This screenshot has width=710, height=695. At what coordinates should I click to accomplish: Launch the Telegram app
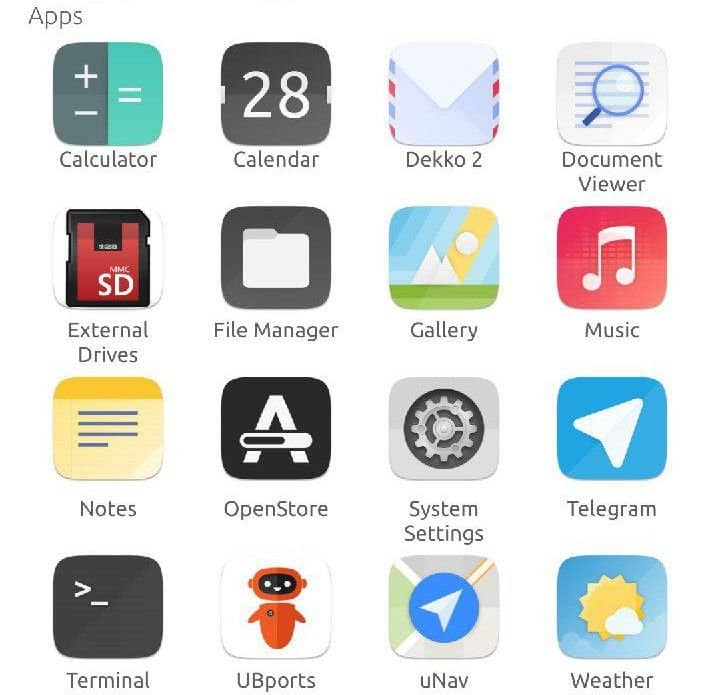[611, 430]
